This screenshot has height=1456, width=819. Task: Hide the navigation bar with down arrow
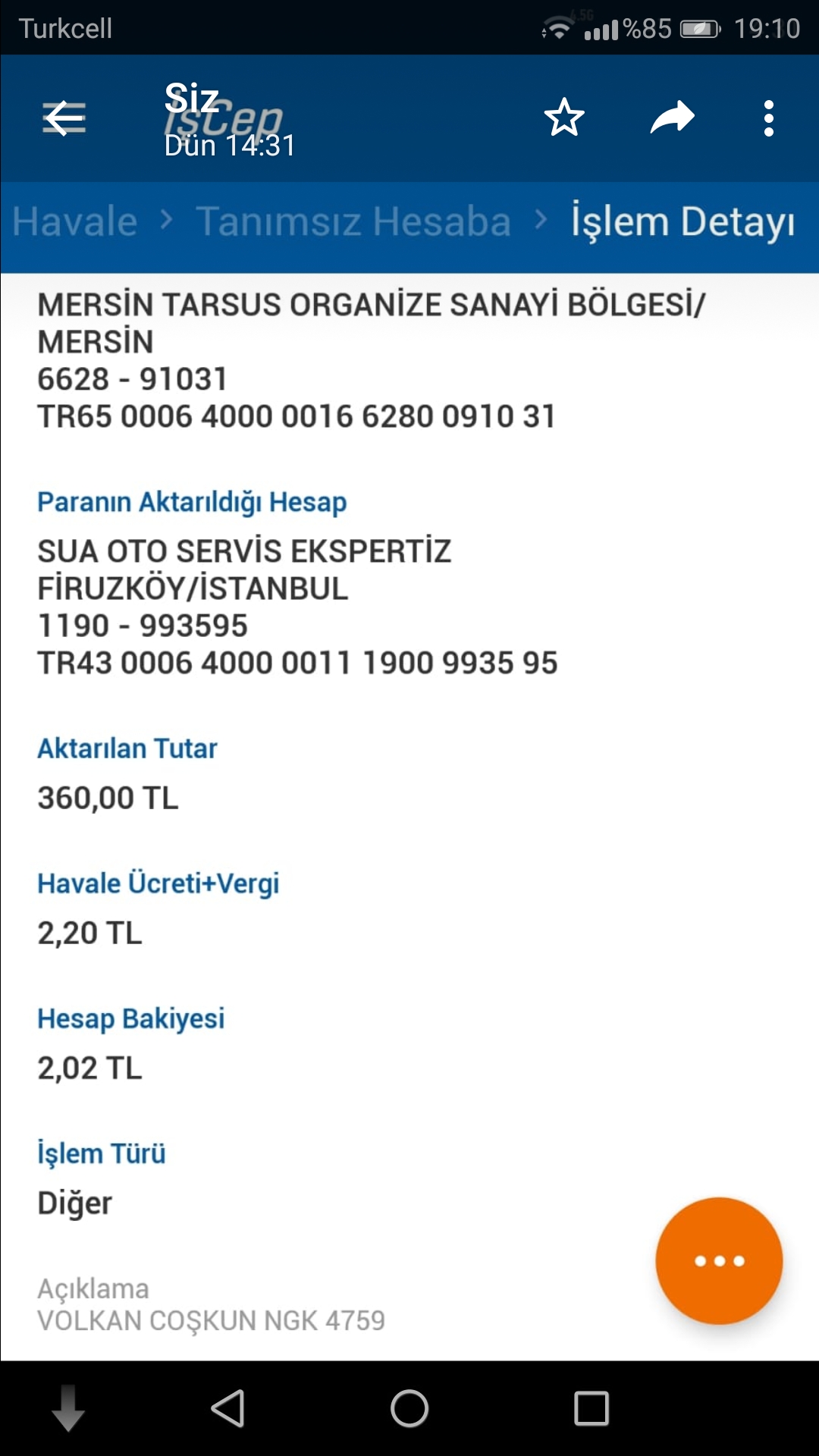68,1407
